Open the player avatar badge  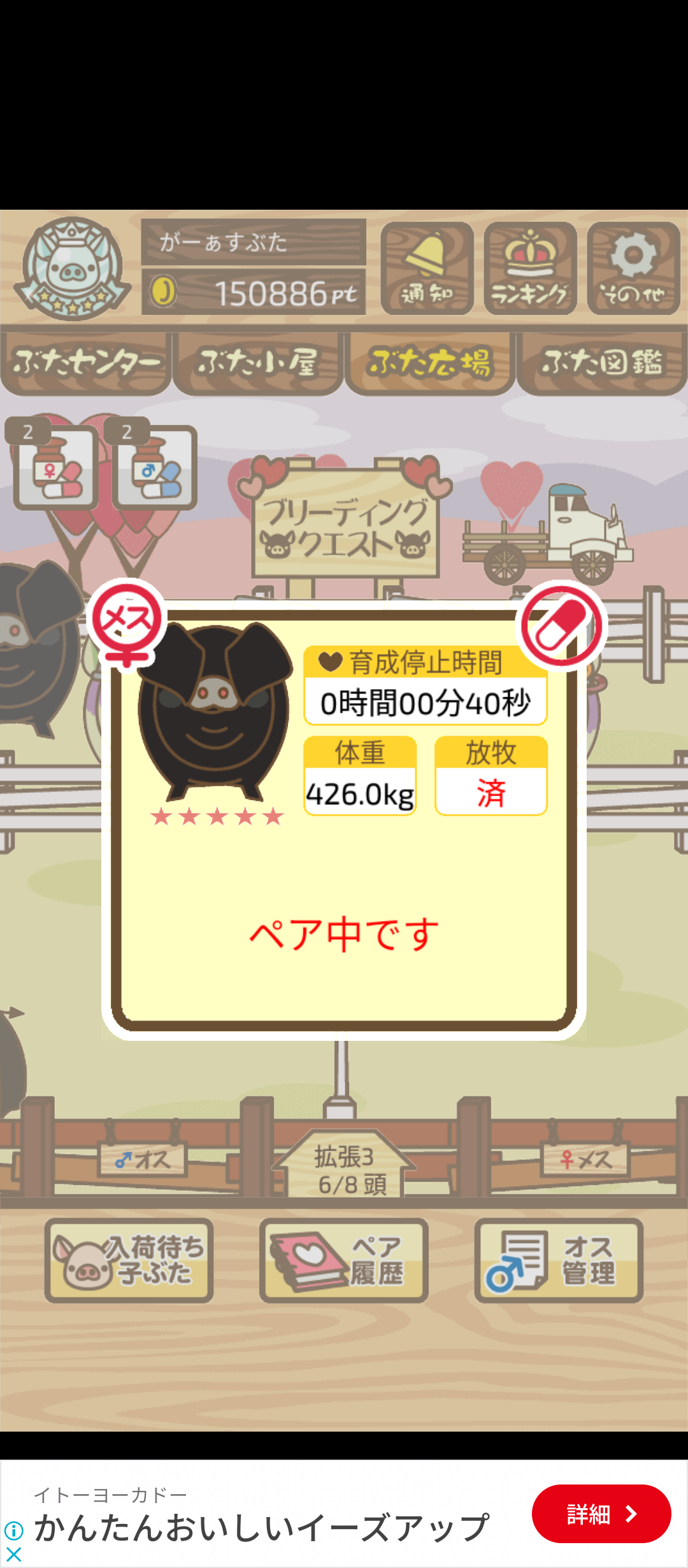point(72,268)
